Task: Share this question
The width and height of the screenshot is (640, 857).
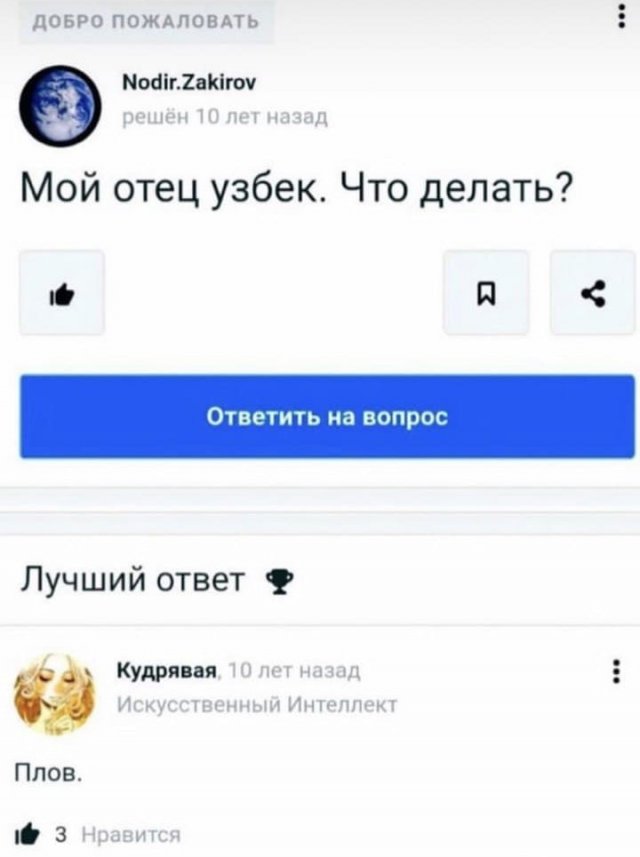Action: coord(591,292)
